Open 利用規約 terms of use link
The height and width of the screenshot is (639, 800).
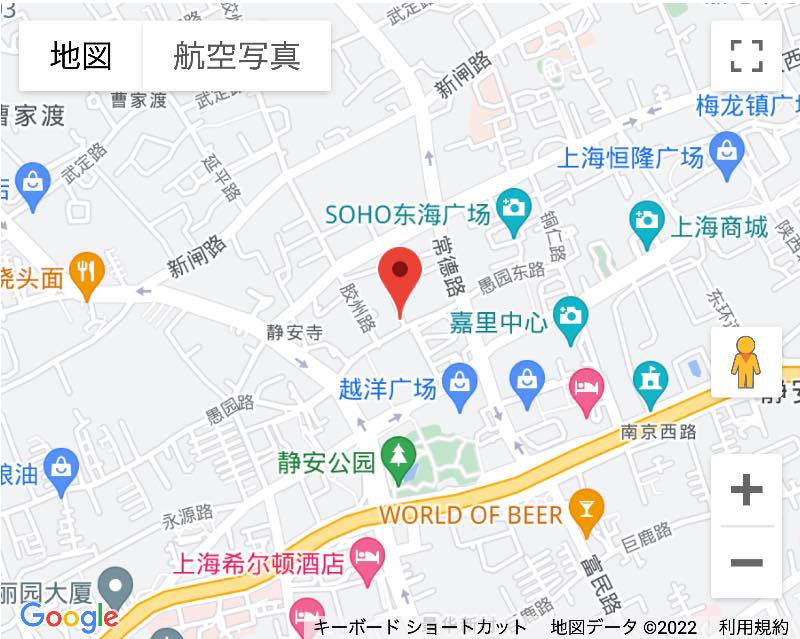753,628
